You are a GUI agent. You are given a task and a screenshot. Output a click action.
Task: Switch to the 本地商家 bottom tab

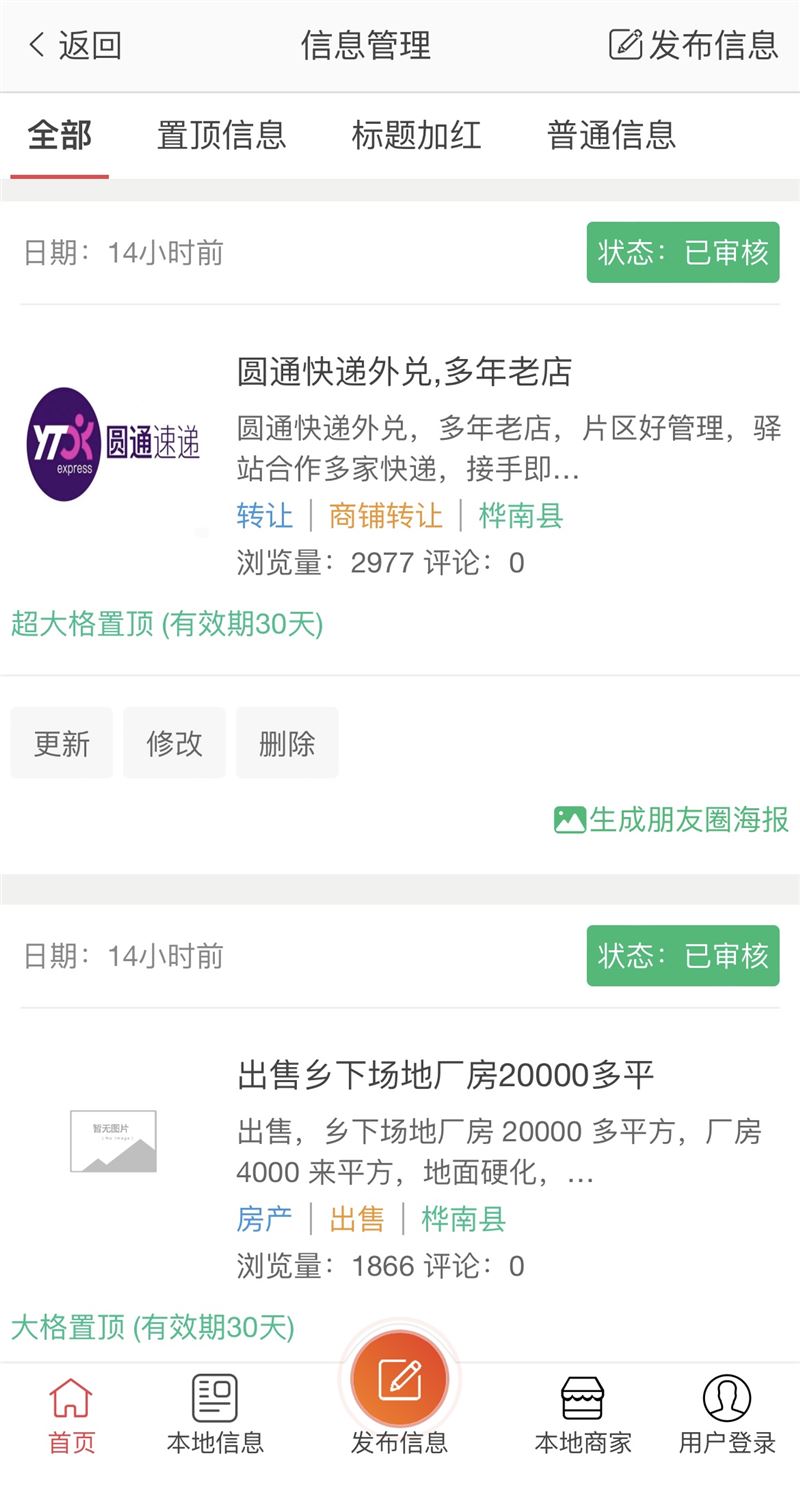point(583,1414)
